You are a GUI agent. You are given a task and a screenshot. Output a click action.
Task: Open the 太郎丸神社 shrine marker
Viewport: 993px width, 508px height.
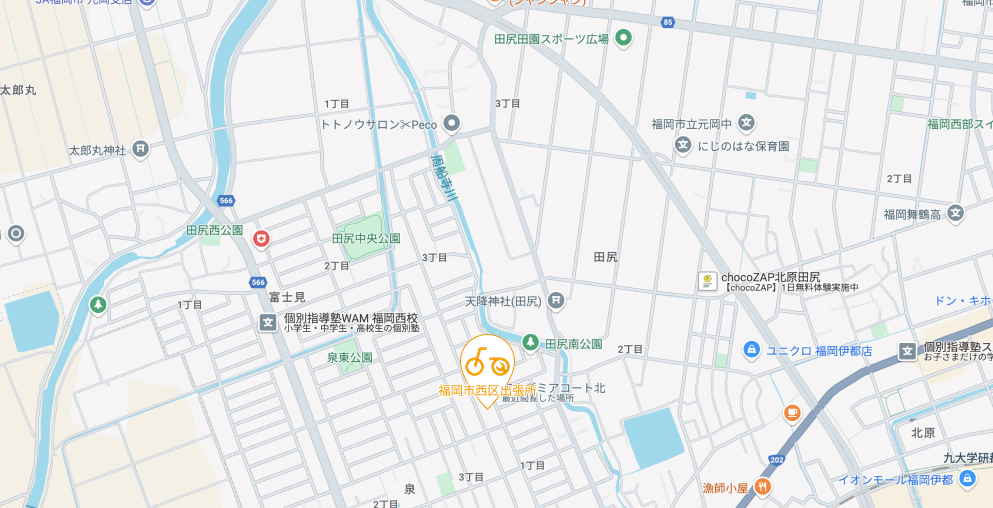pyautogui.click(x=140, y=150)
